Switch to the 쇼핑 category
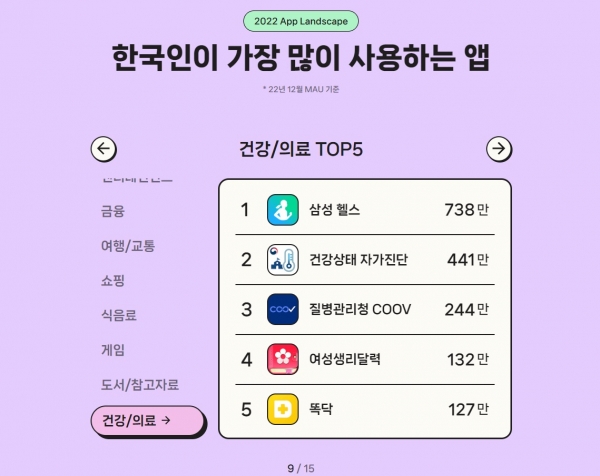Screen dimensions: 600x476 (113, 280)
